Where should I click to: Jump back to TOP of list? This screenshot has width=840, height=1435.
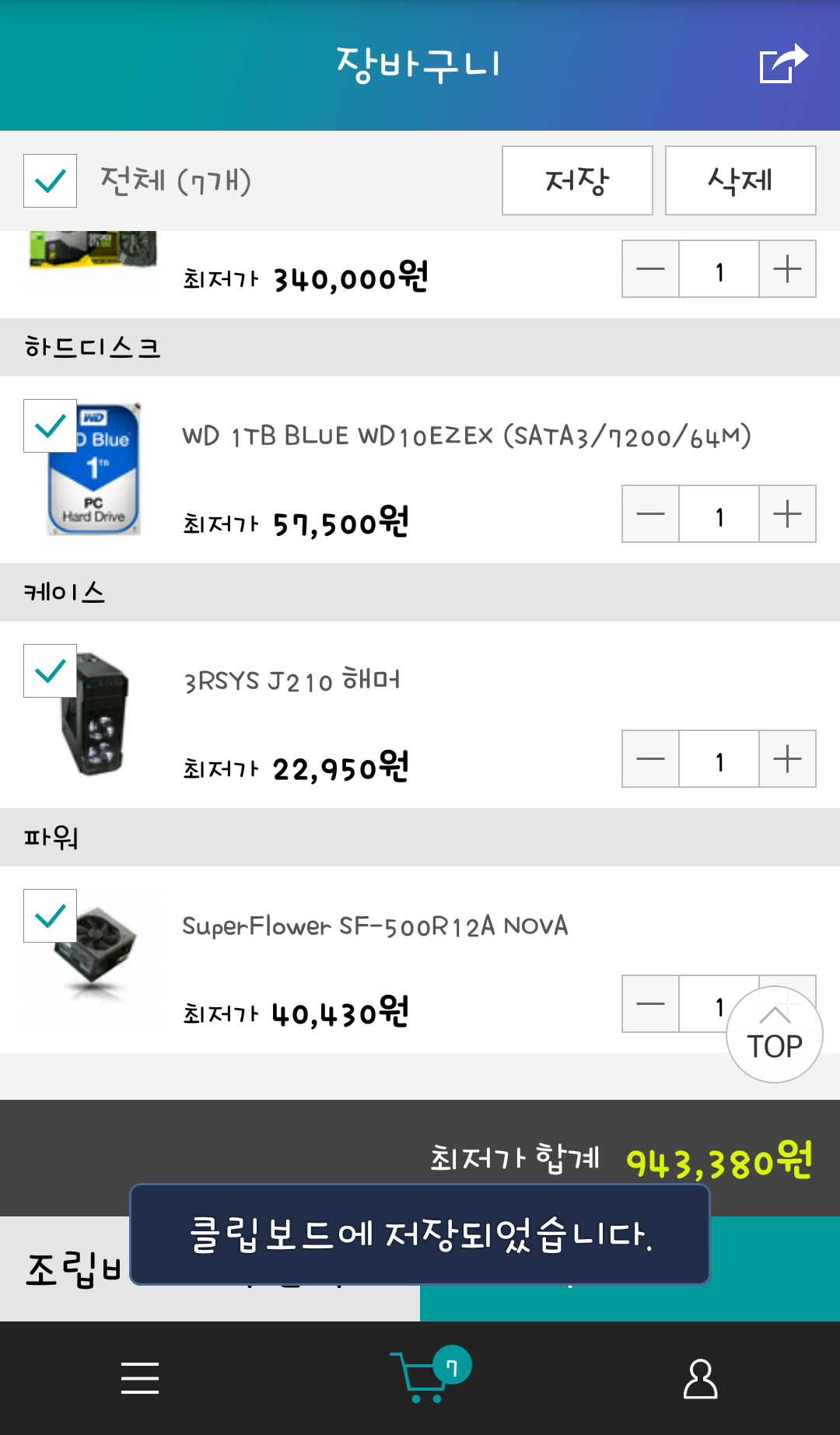tap(774, 1034)
